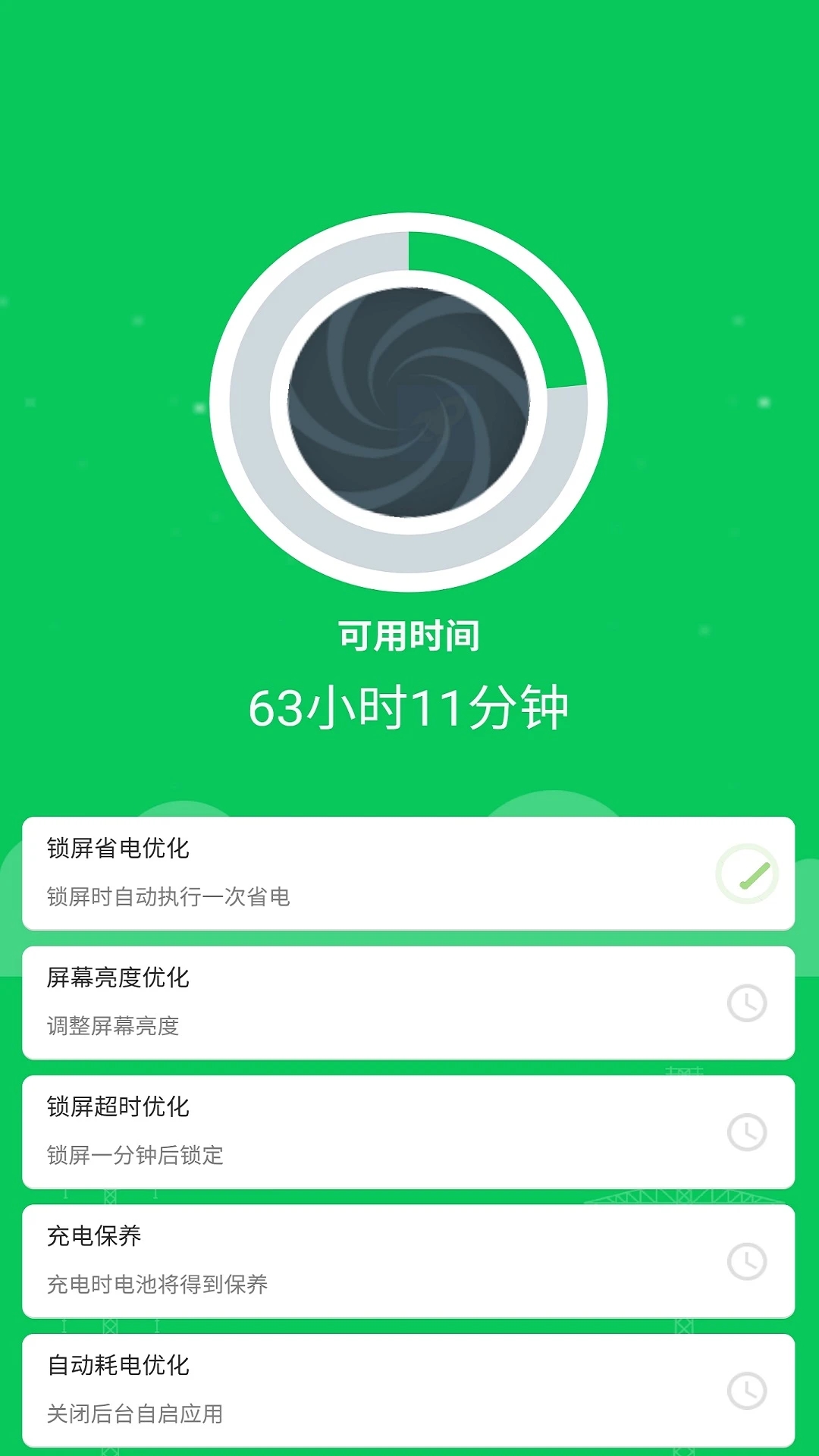819x1456 pixels.
Task: Select the 可用时间 label
Action: [x=409, y=635]
